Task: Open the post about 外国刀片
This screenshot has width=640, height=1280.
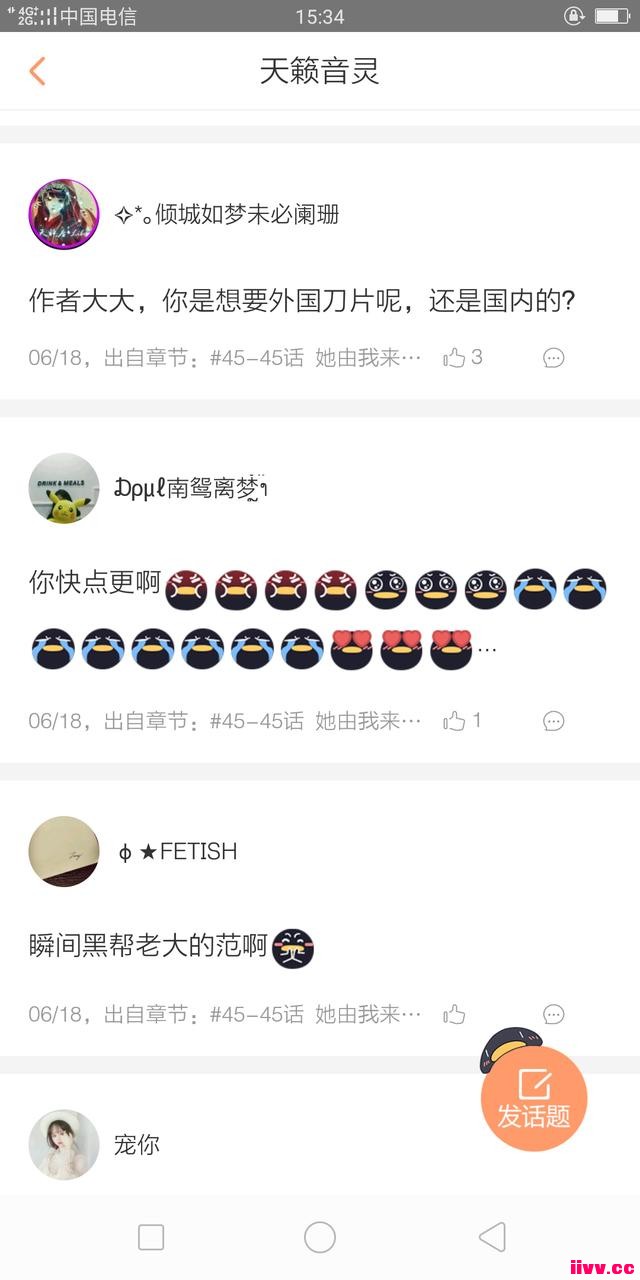Action: (300, 300)
